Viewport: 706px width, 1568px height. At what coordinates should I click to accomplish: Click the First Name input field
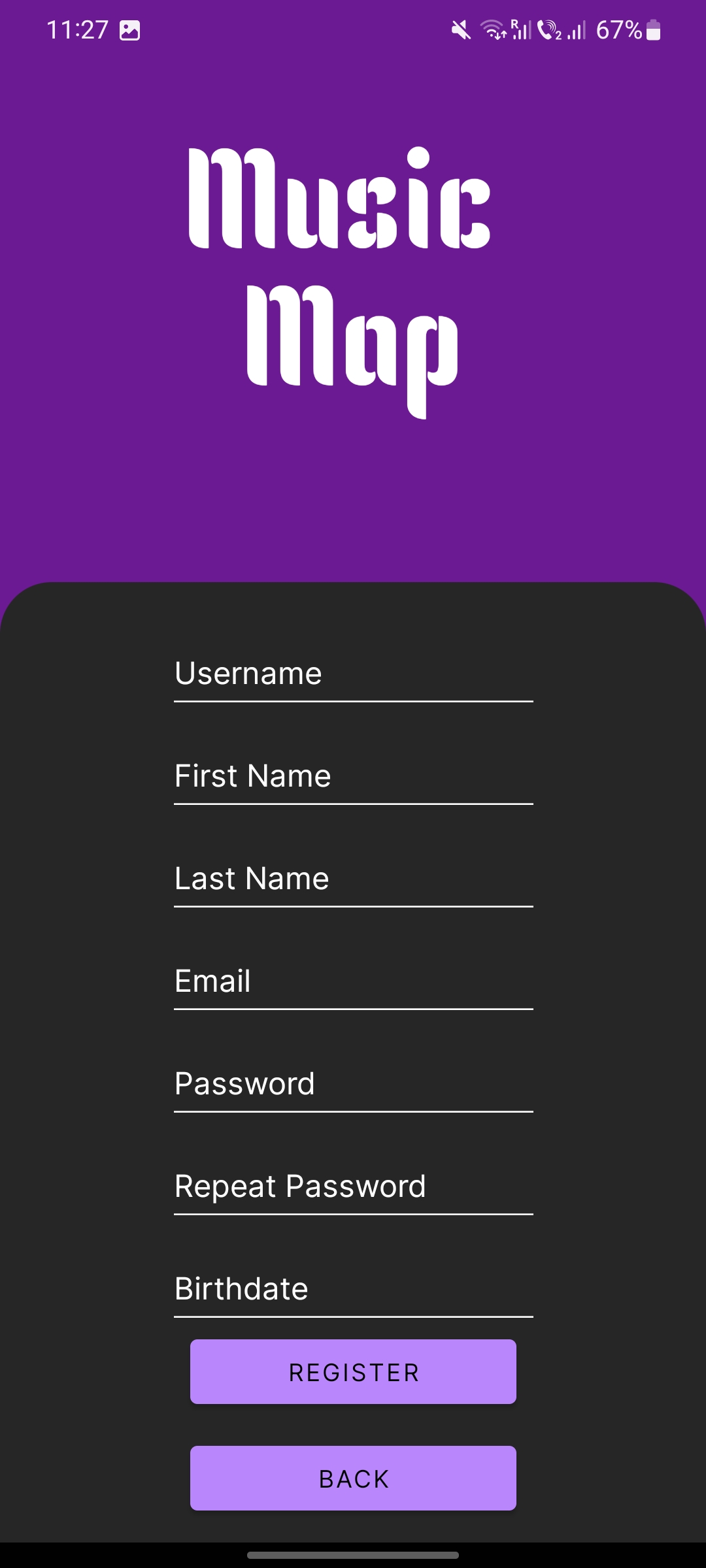(x=353, y=777)
